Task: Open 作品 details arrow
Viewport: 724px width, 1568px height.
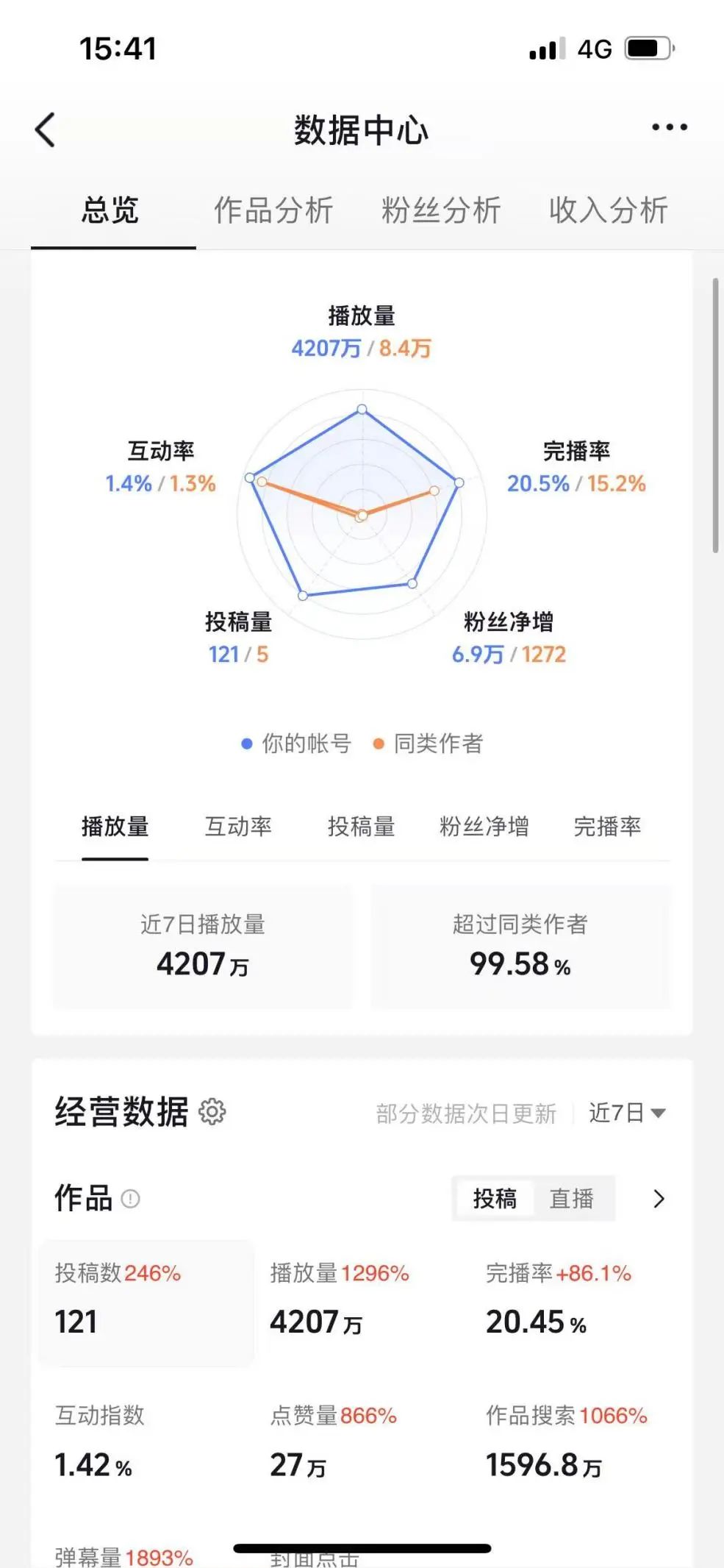Action: (659, 1199)
